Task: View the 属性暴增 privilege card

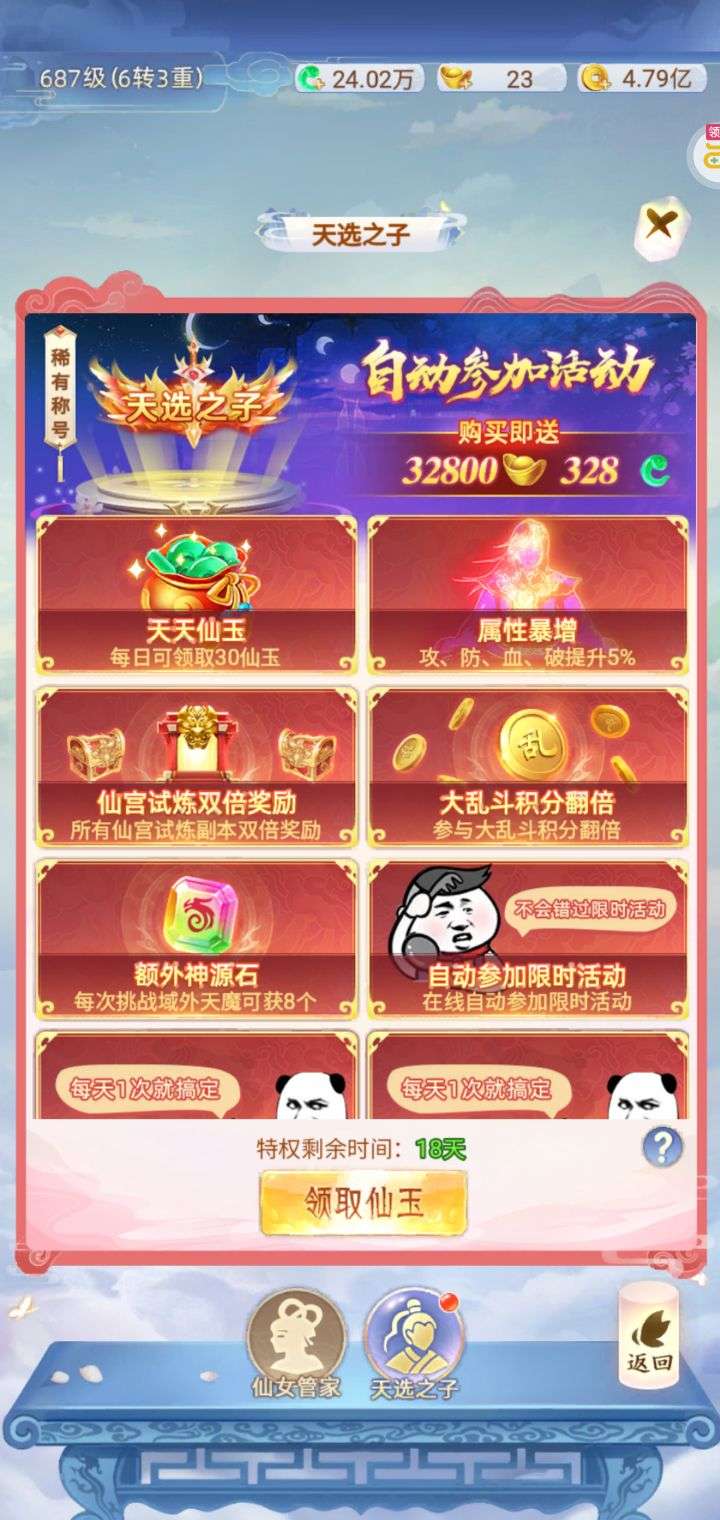Action: pyautogui.click(x=528, y=594)
